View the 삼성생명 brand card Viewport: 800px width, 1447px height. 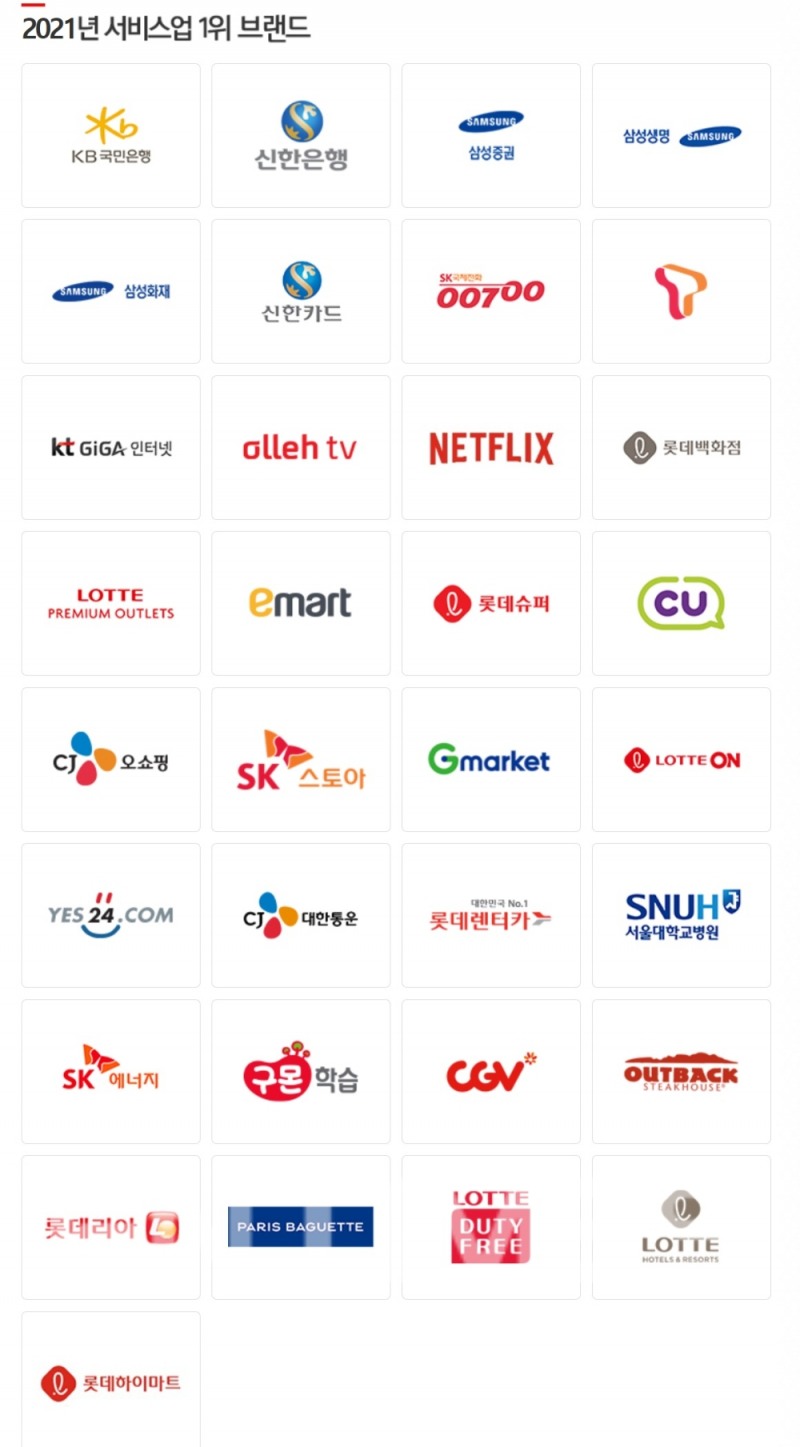tap(681, 136)
